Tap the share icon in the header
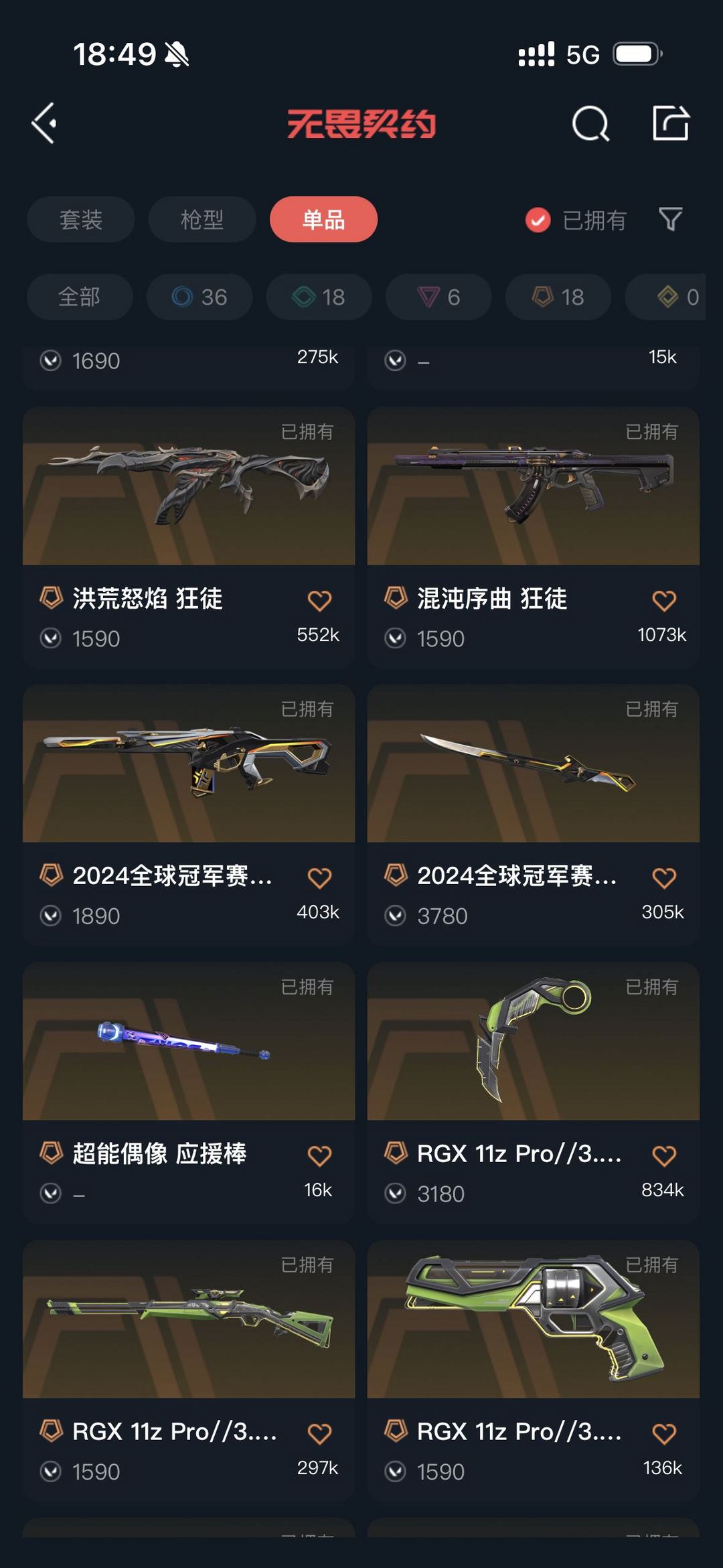The height and width of the screenshot is (1568, 723). click(671, 123)
